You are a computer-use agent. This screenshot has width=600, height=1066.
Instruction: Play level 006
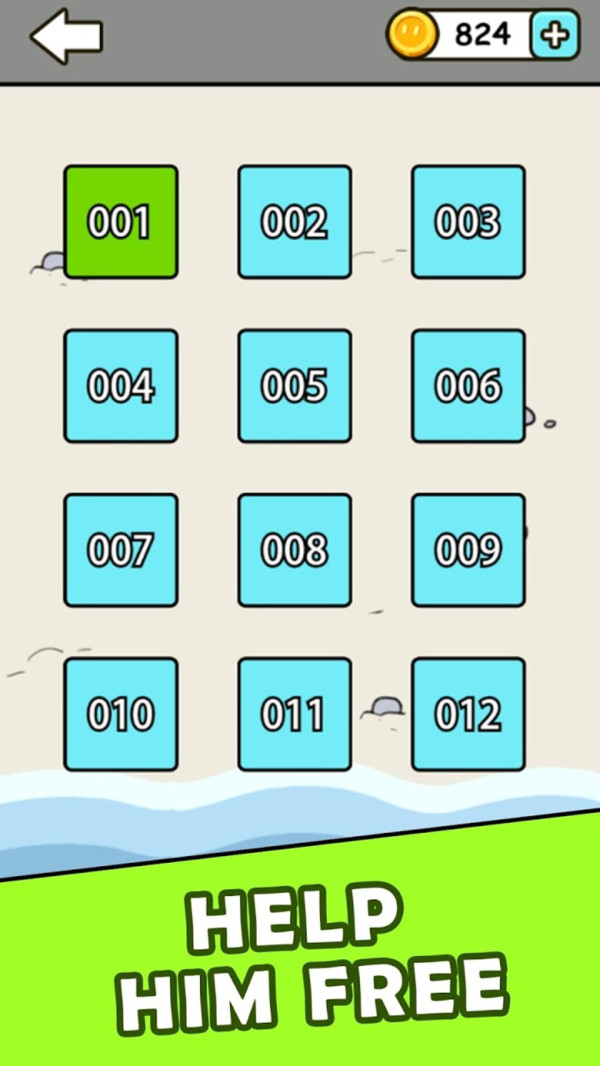click(468, 386)
